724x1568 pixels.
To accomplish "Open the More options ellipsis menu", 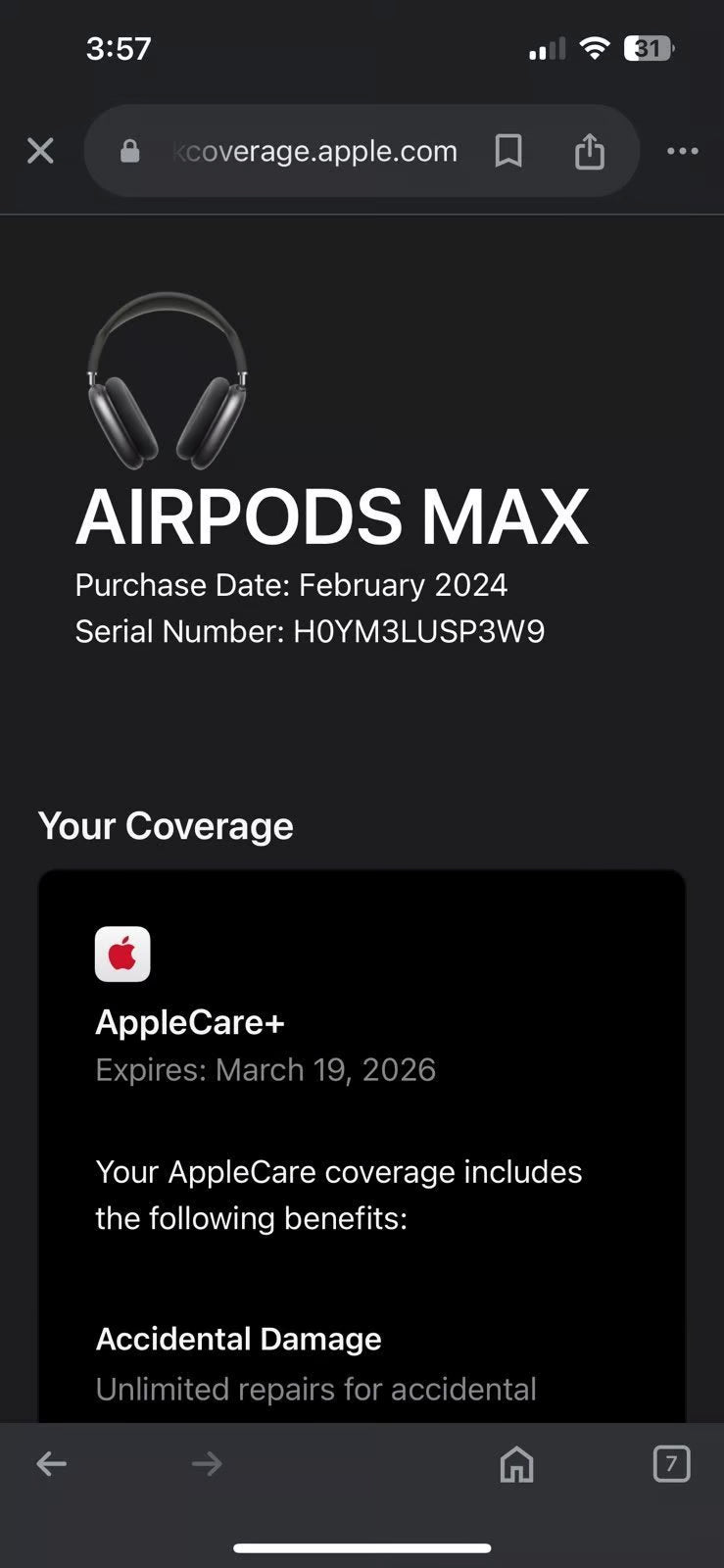I will click(x=683, y=151).
